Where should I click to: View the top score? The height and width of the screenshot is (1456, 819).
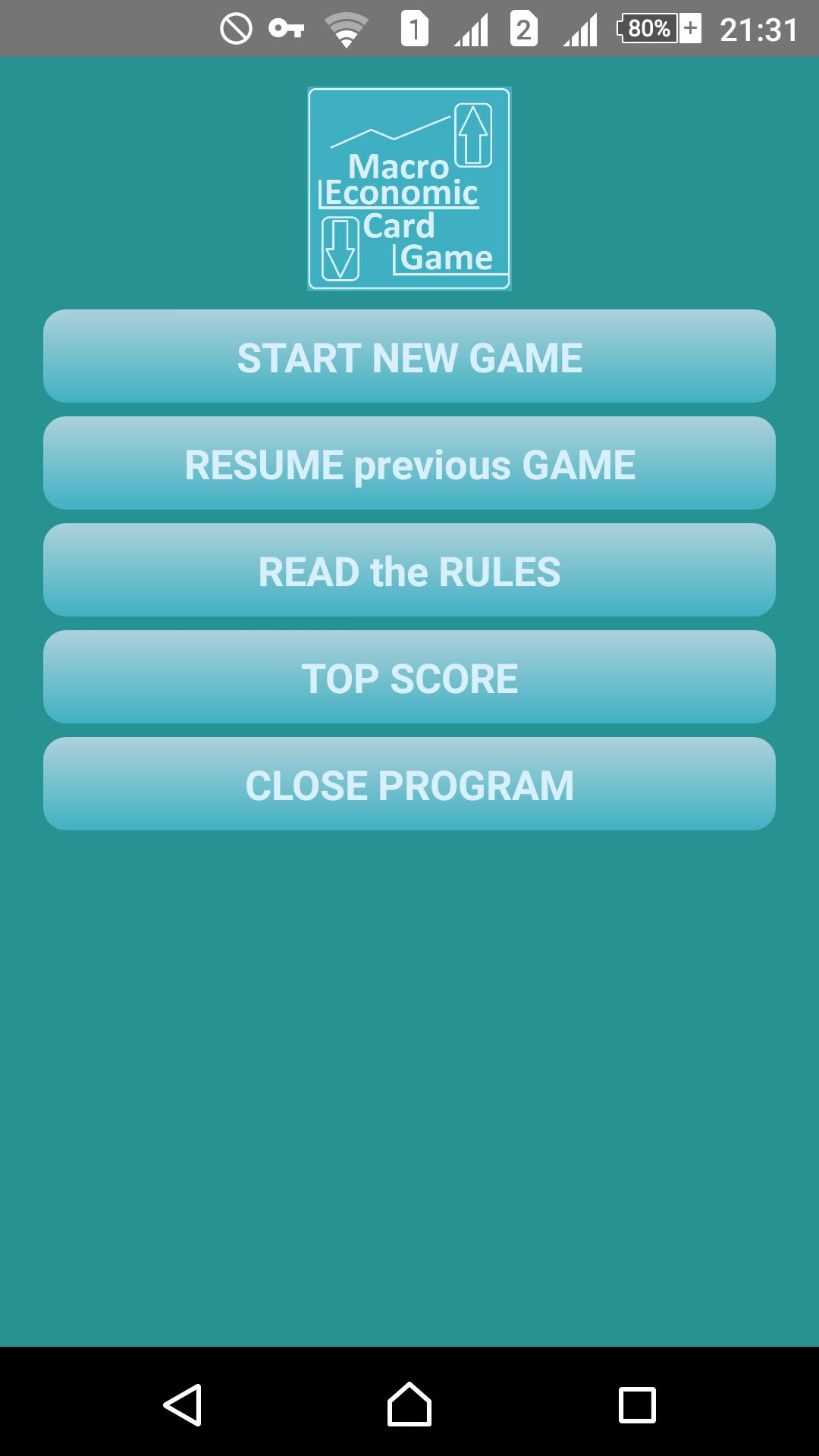point(409,677)
